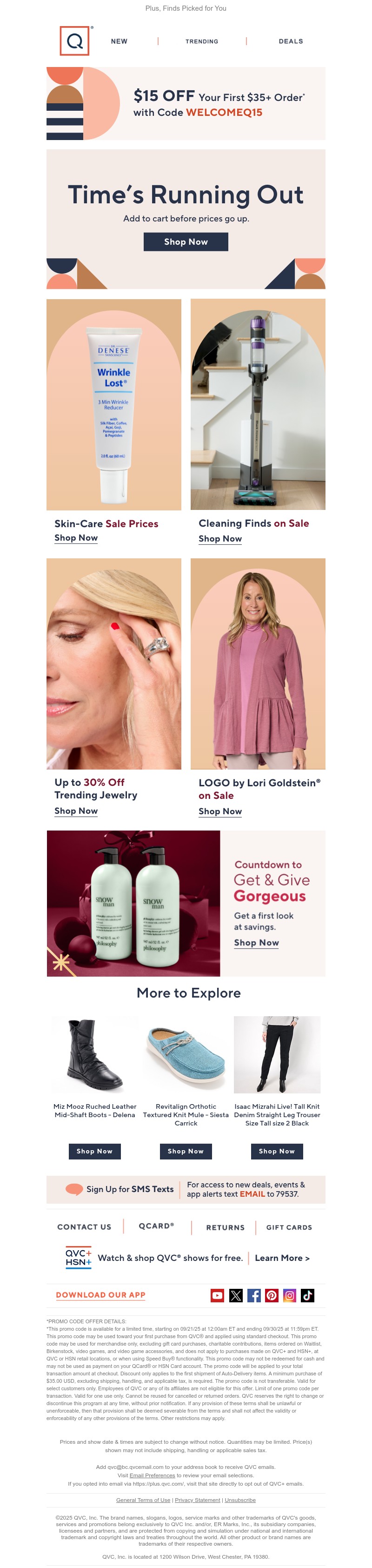Open QVC's YouTube channel icon
The width and height of the screenshot is (372, 1568).
coord(218,1296)
